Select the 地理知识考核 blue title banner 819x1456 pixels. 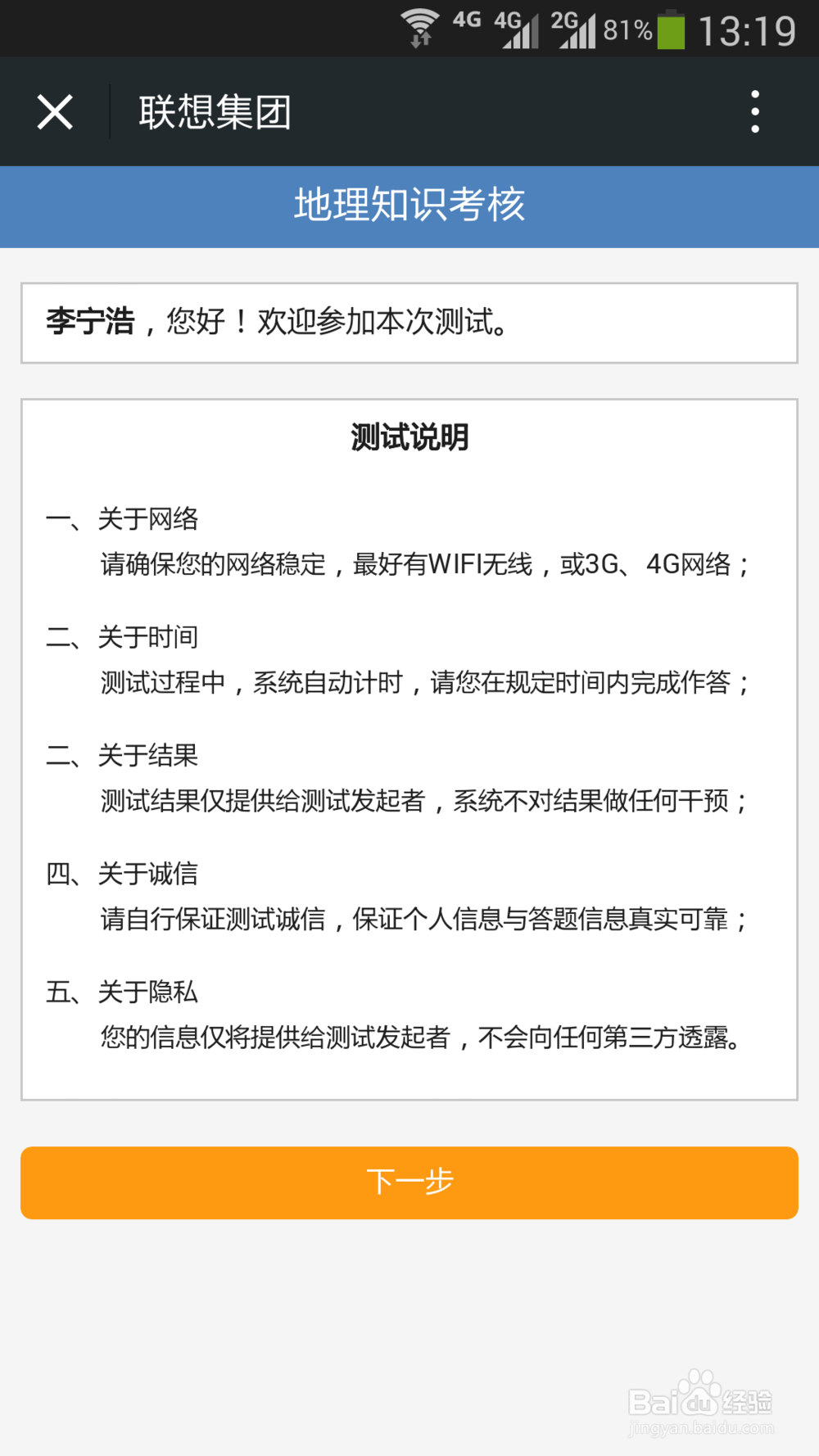pyautogui.click(x=409, y=206)
